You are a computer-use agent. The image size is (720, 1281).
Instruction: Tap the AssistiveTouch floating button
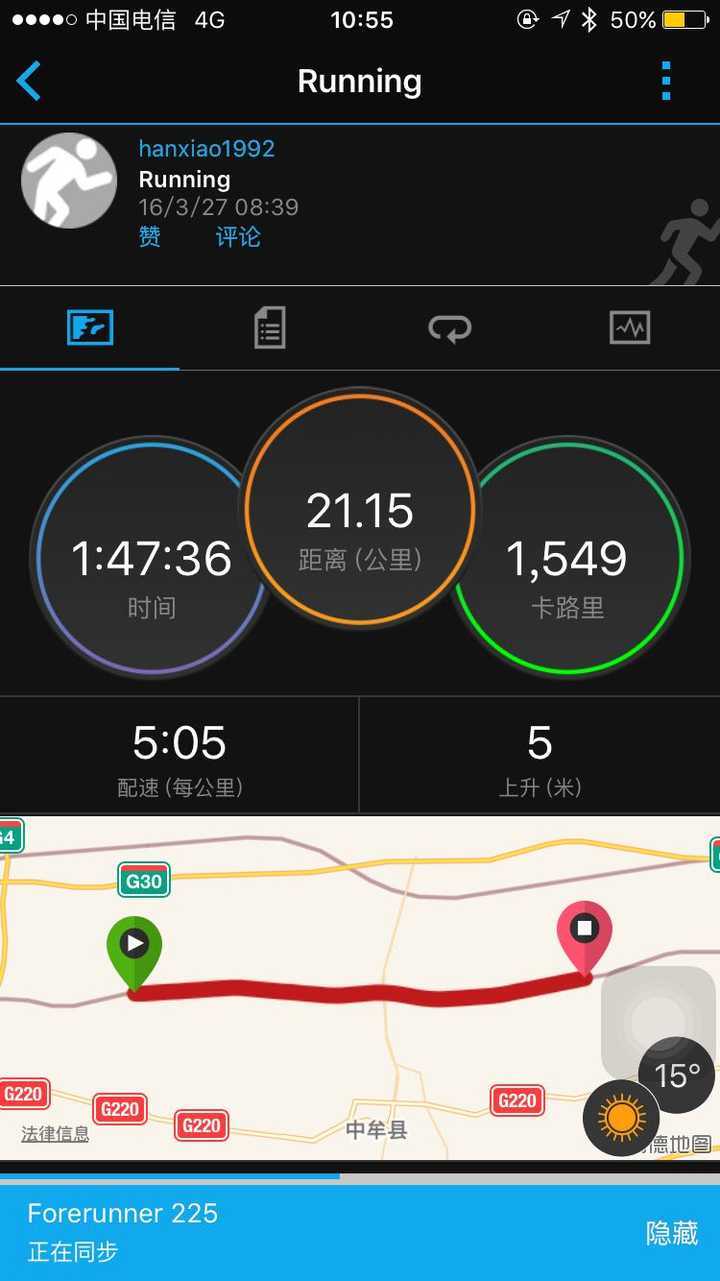pyautogui.click(x=657, y=1020)
